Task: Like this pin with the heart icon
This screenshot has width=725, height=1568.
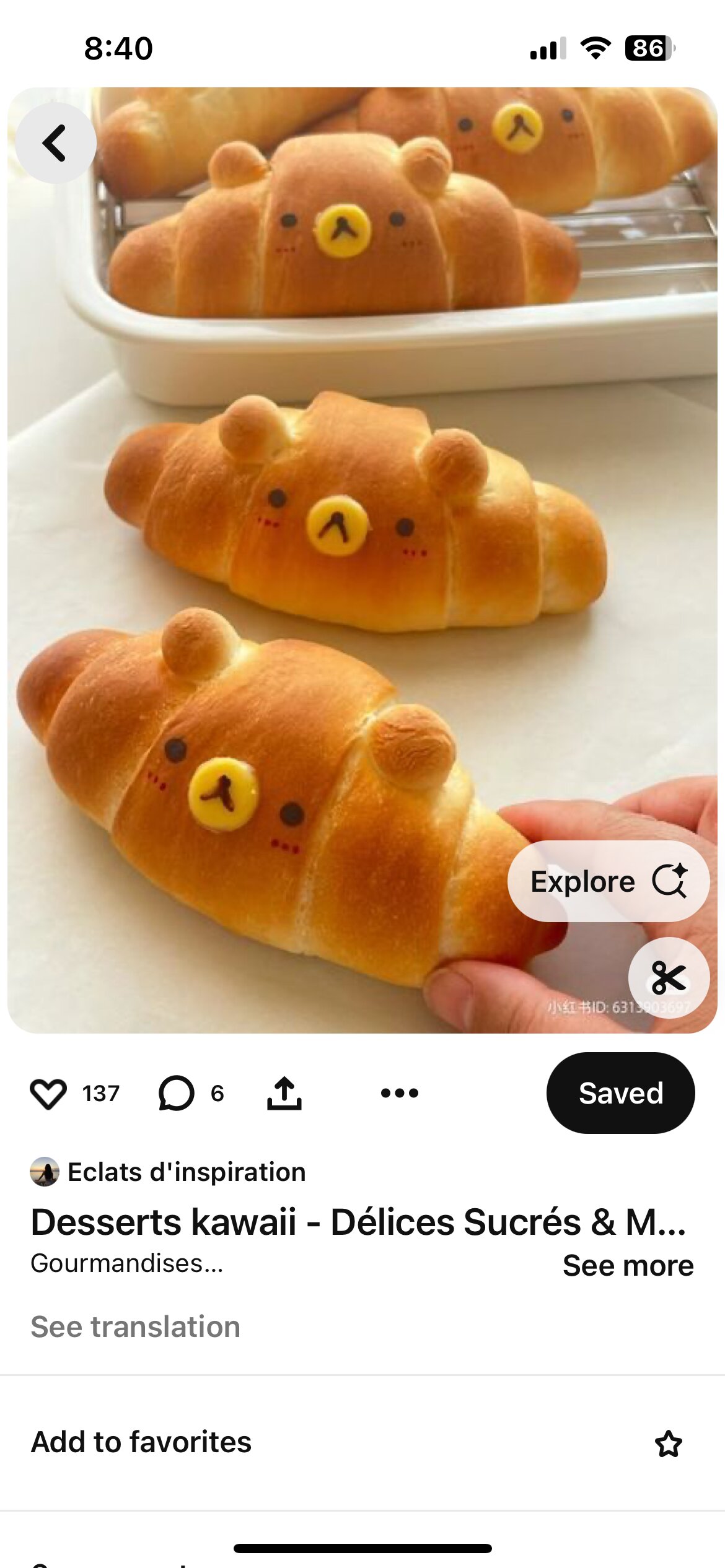Action: [48, 1094]
